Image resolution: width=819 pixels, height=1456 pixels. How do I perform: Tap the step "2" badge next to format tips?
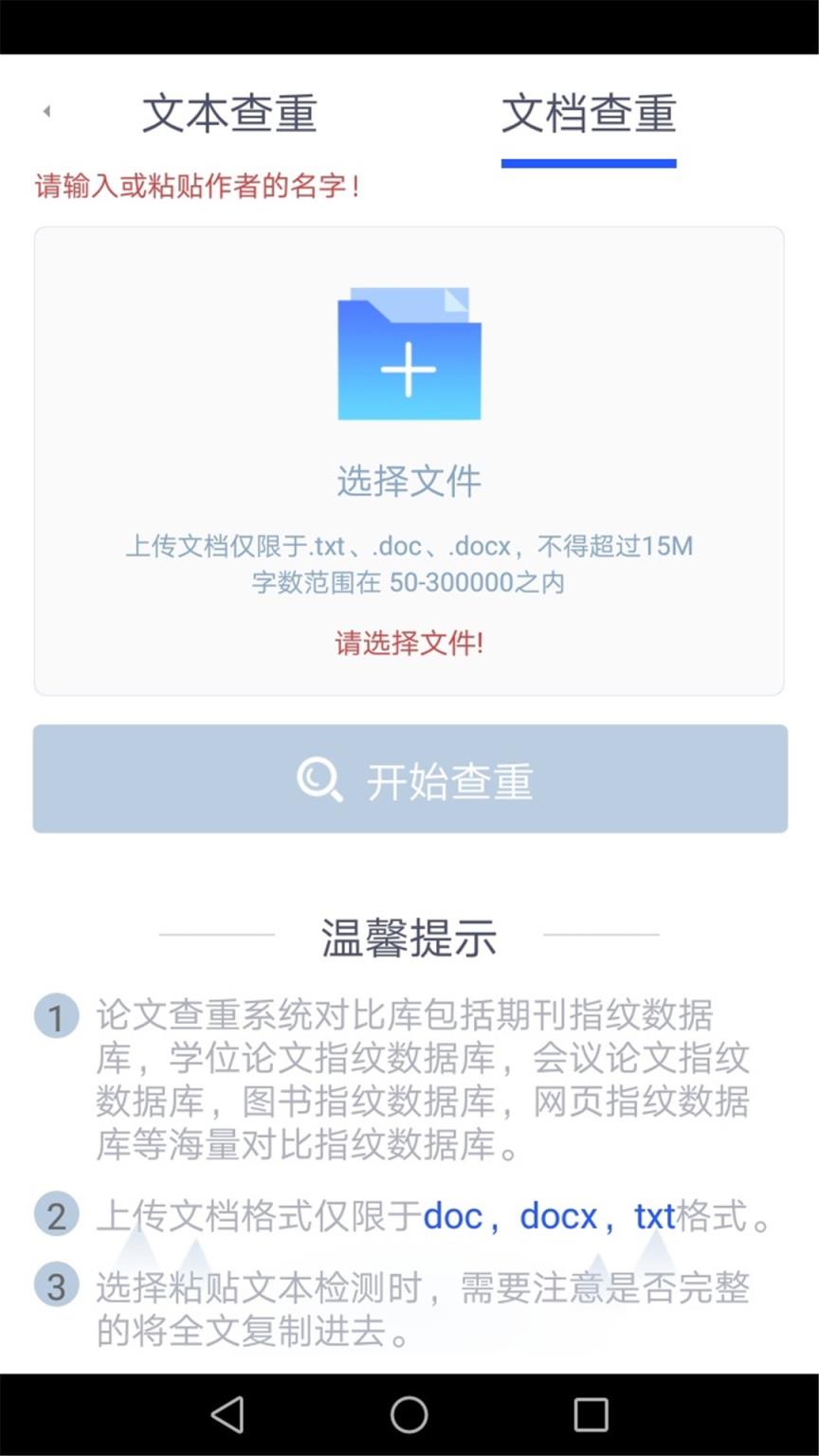(x=56, y=1215)
